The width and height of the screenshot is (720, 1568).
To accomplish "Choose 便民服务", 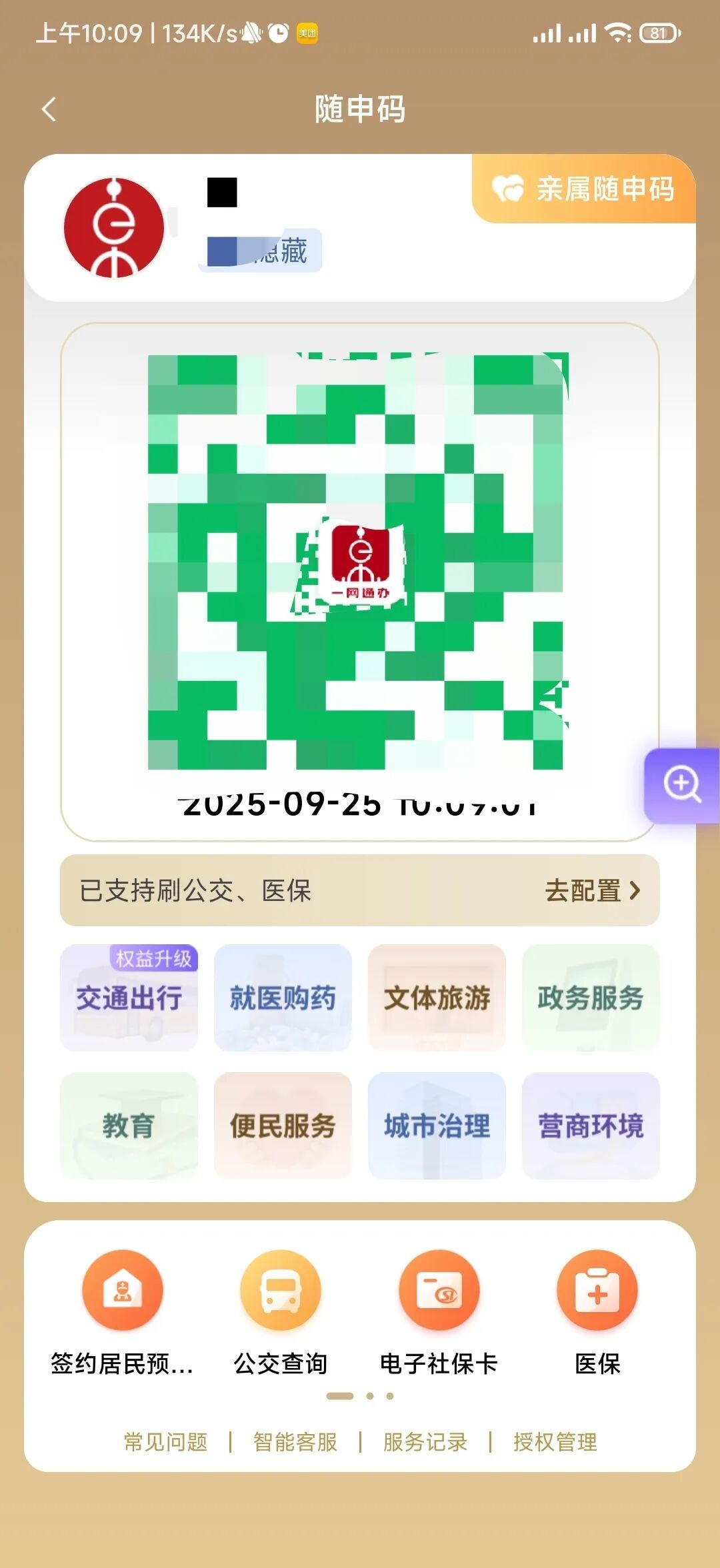I will (283, 1126).
